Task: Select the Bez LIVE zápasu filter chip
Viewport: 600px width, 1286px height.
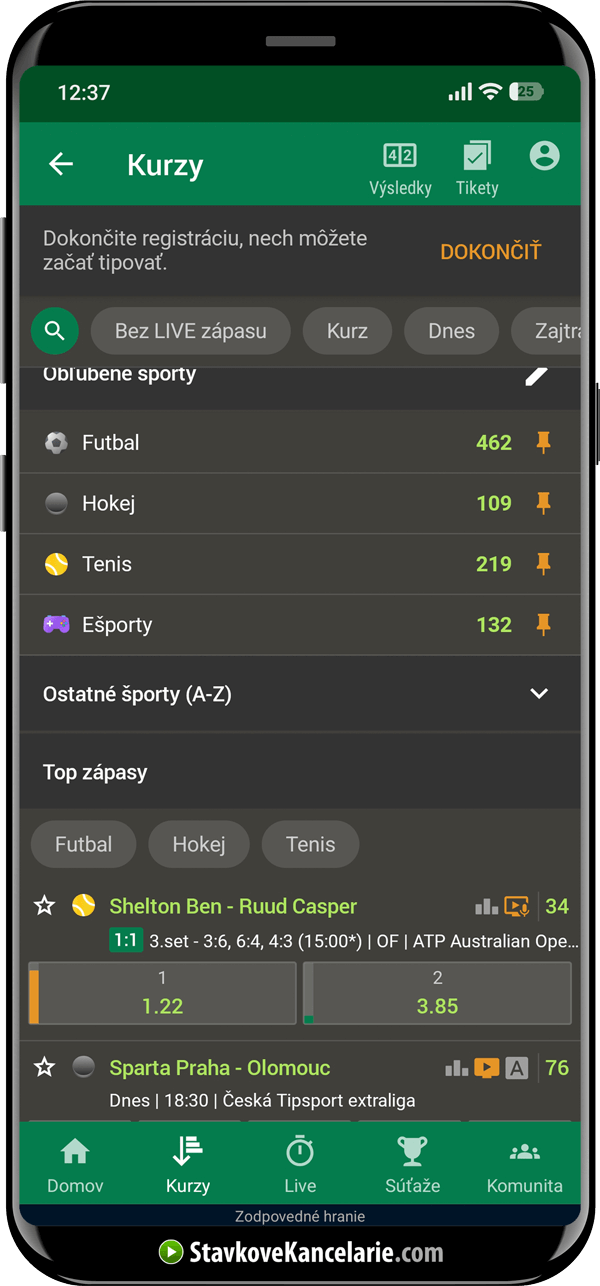Action: coord(190,331)
